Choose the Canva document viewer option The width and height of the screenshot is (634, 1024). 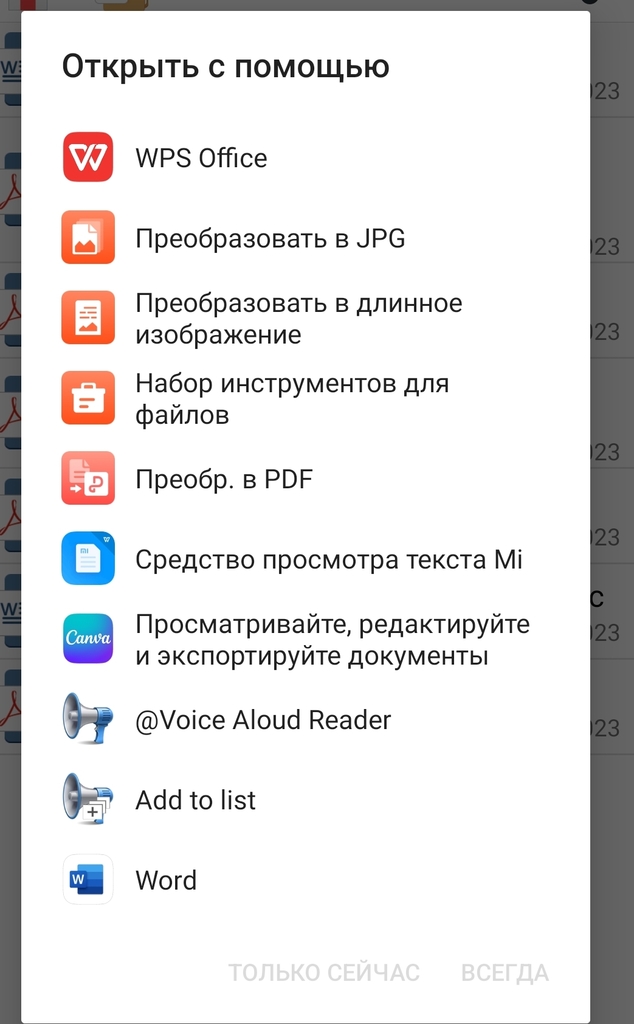pos(332,640)
